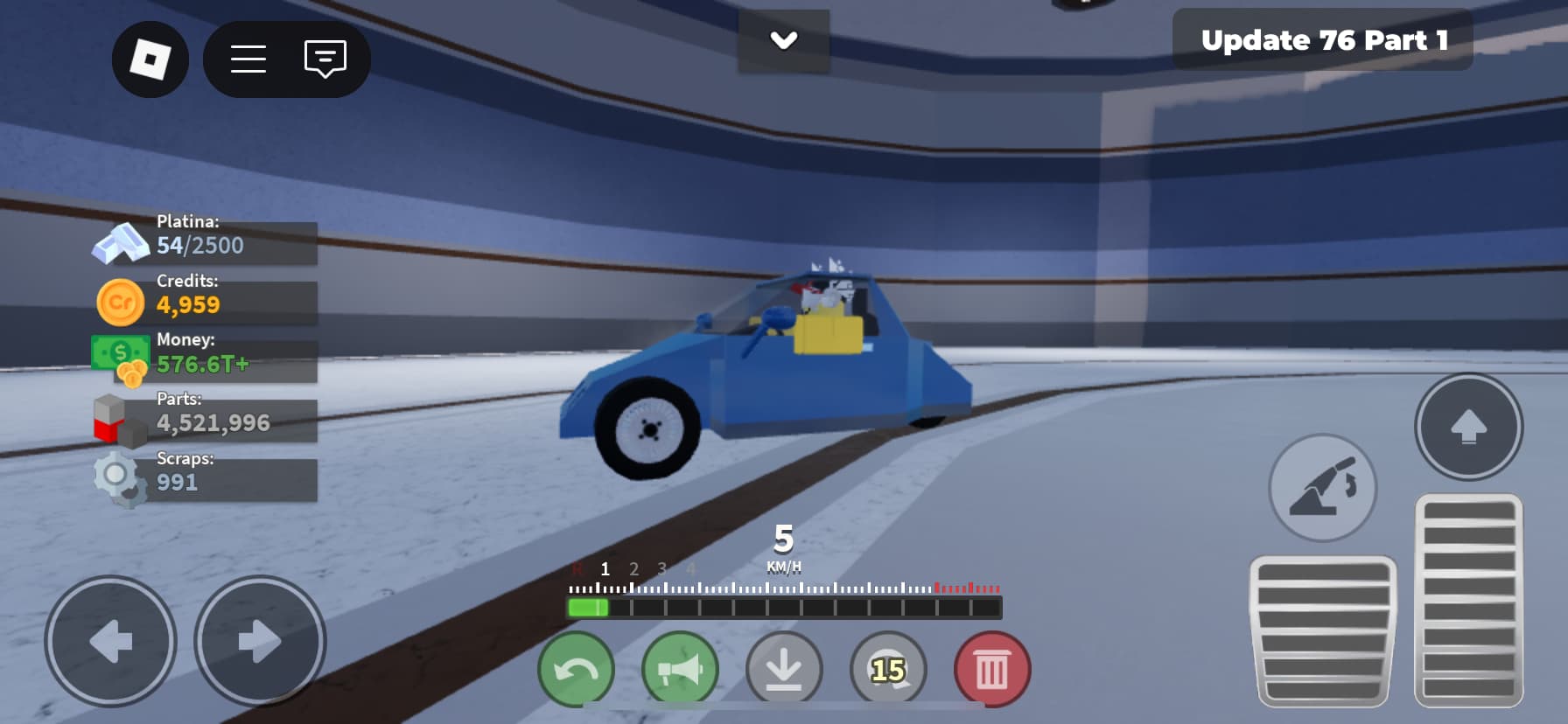
Task: Hit the brake pedal
Action: pos(1323,630)
